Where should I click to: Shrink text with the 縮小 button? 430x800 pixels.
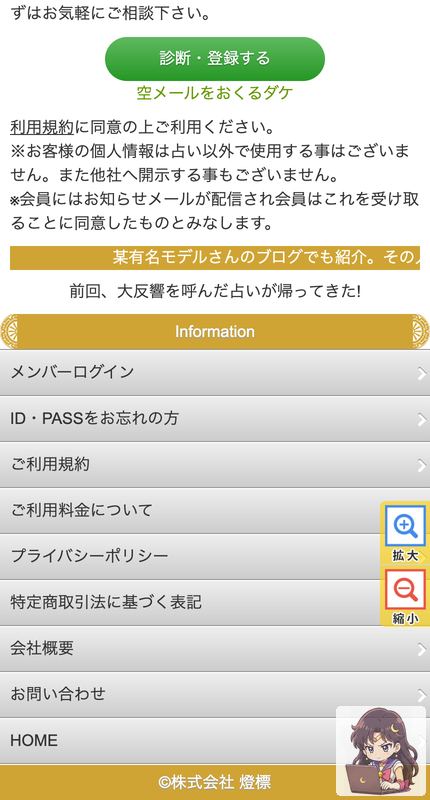pyautogui.click(x=405, y=596)
